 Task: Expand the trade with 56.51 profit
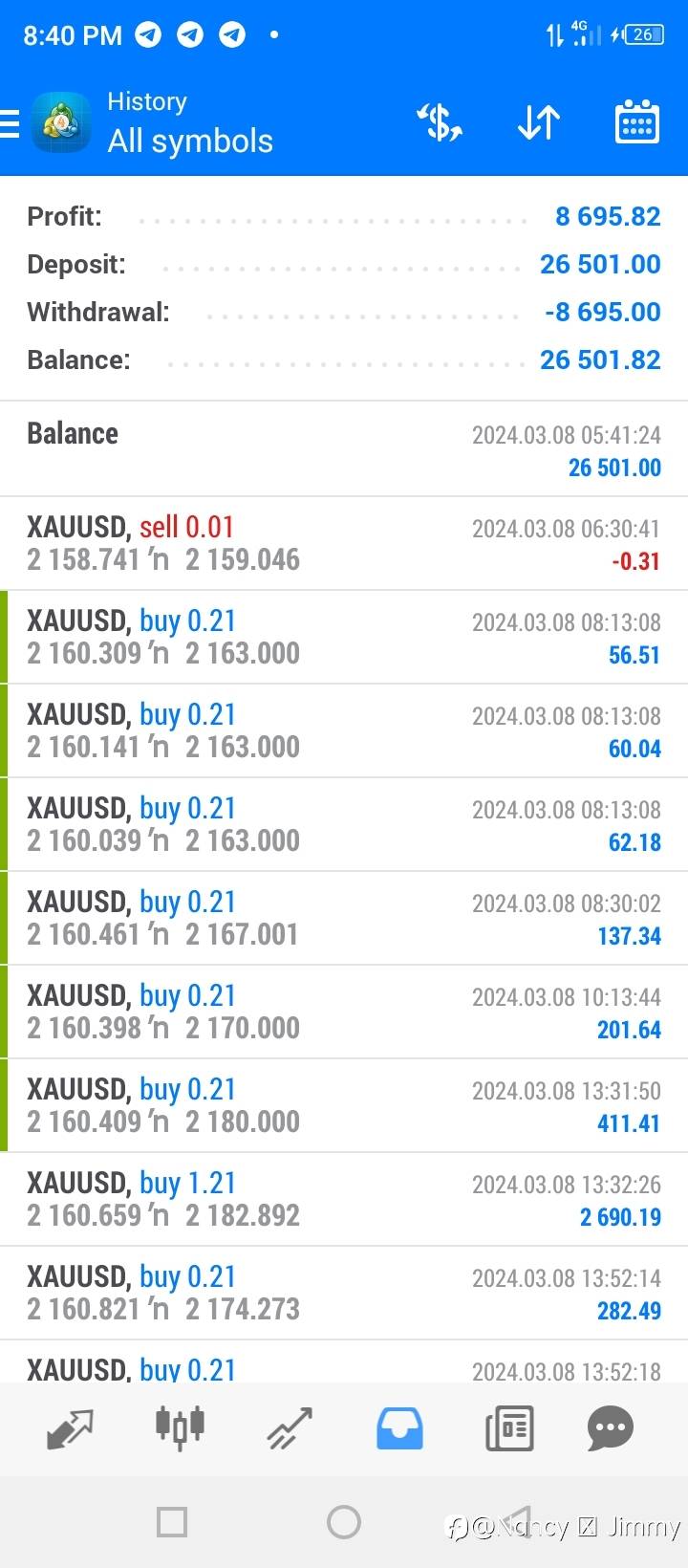tap(344, 637)
